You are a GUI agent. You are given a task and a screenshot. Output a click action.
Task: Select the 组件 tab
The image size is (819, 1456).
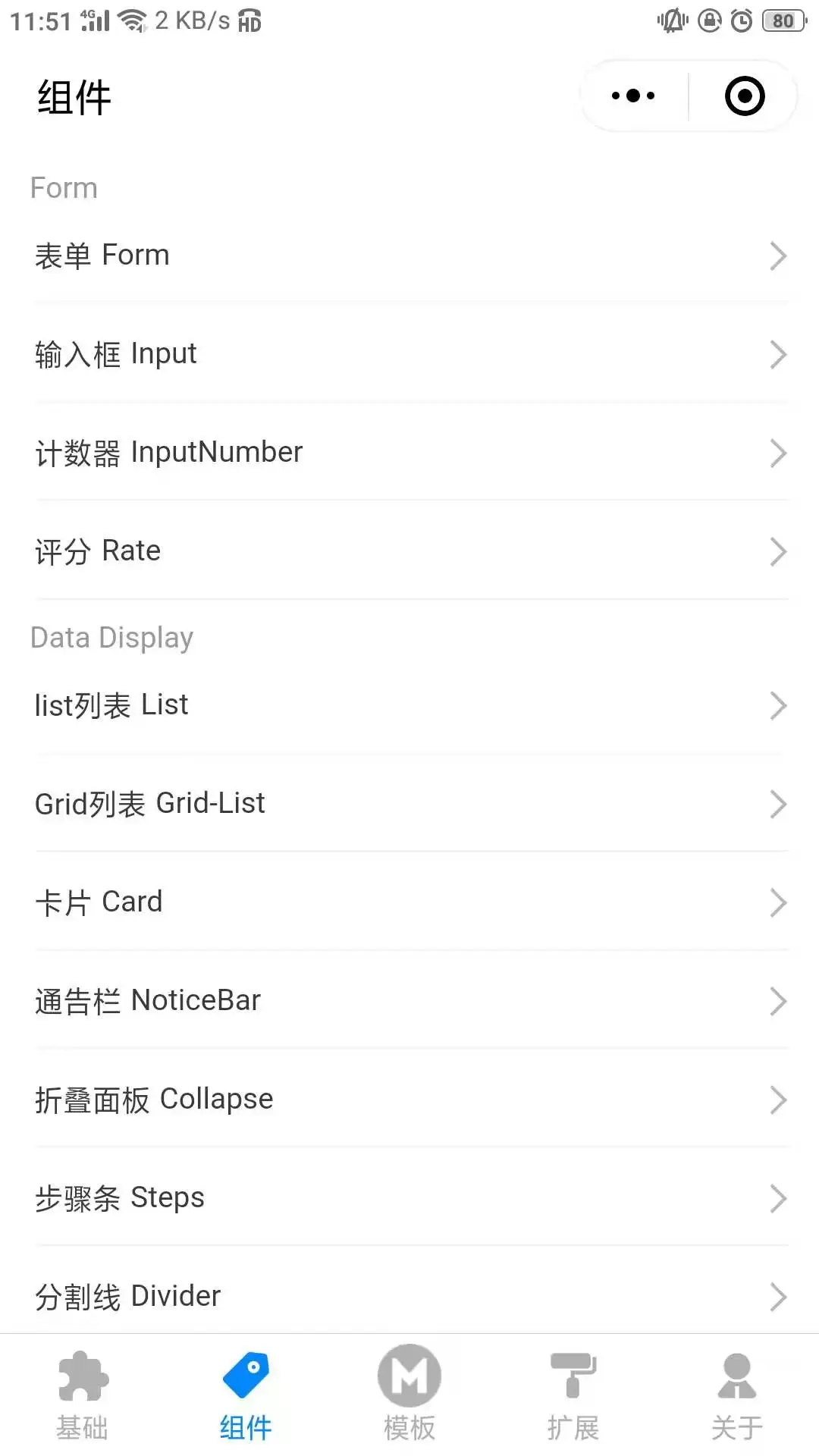246,1395
